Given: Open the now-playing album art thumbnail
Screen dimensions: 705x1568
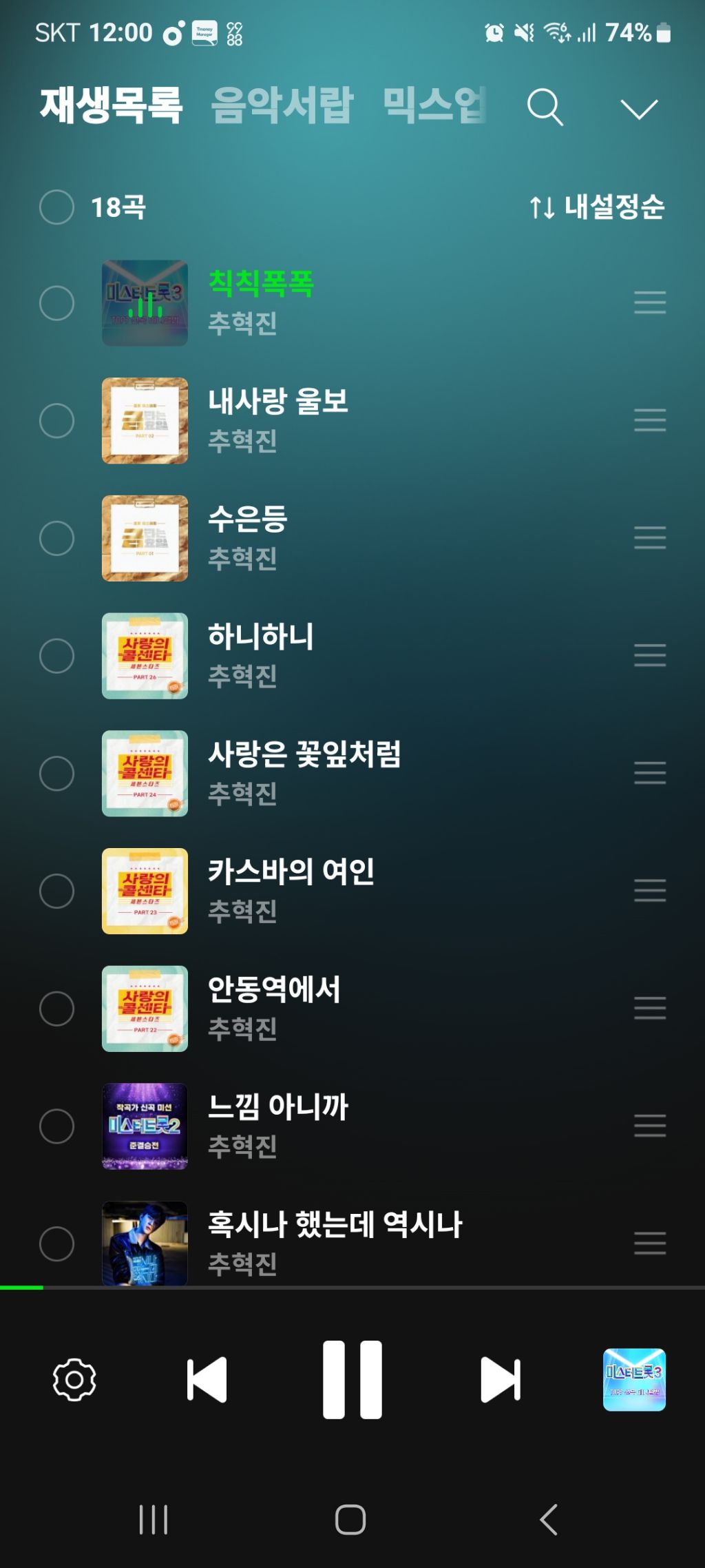Looking at the screenshot, I should (634, 1379).
